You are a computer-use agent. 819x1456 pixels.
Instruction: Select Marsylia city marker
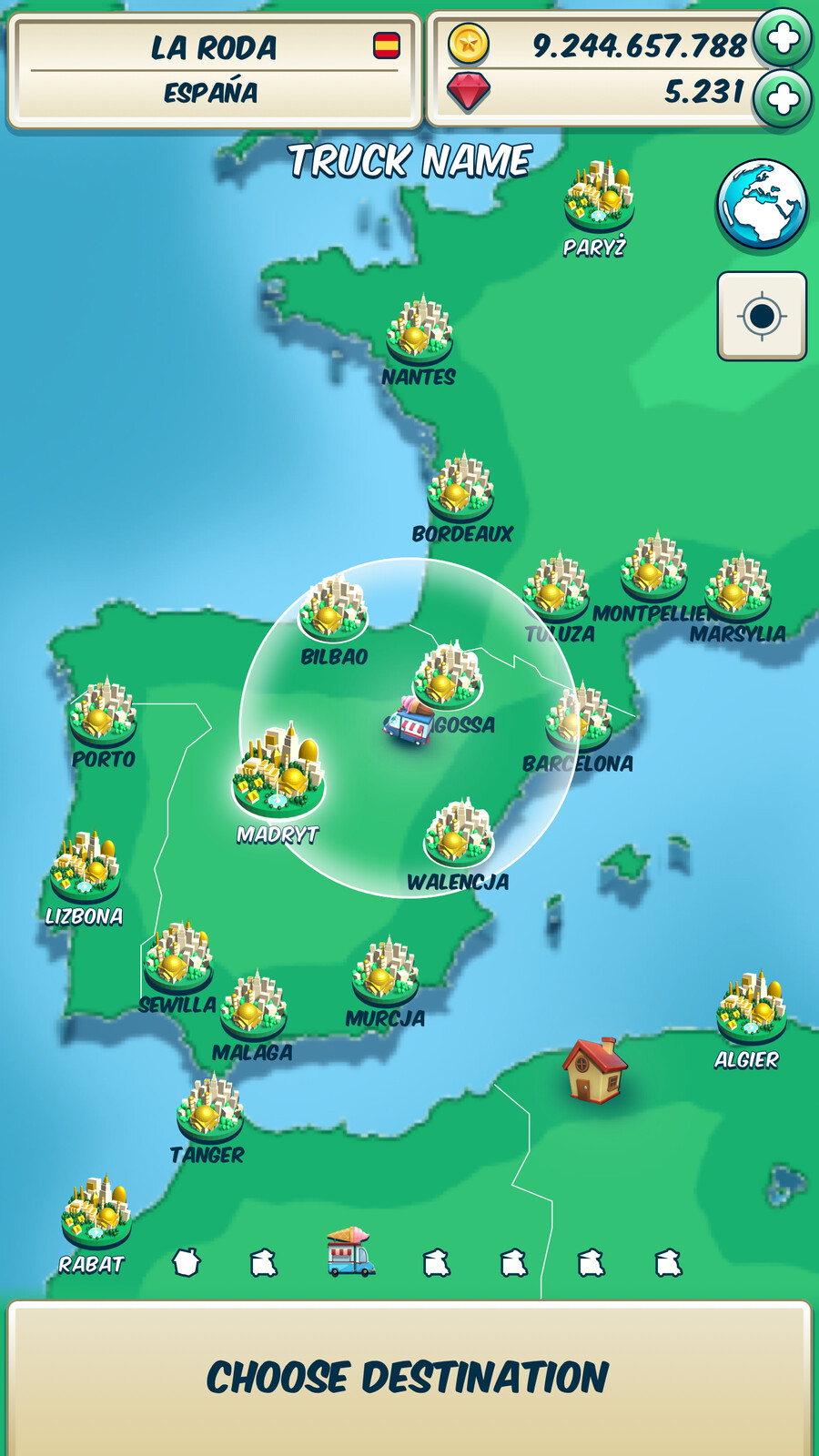coord(738,587)
